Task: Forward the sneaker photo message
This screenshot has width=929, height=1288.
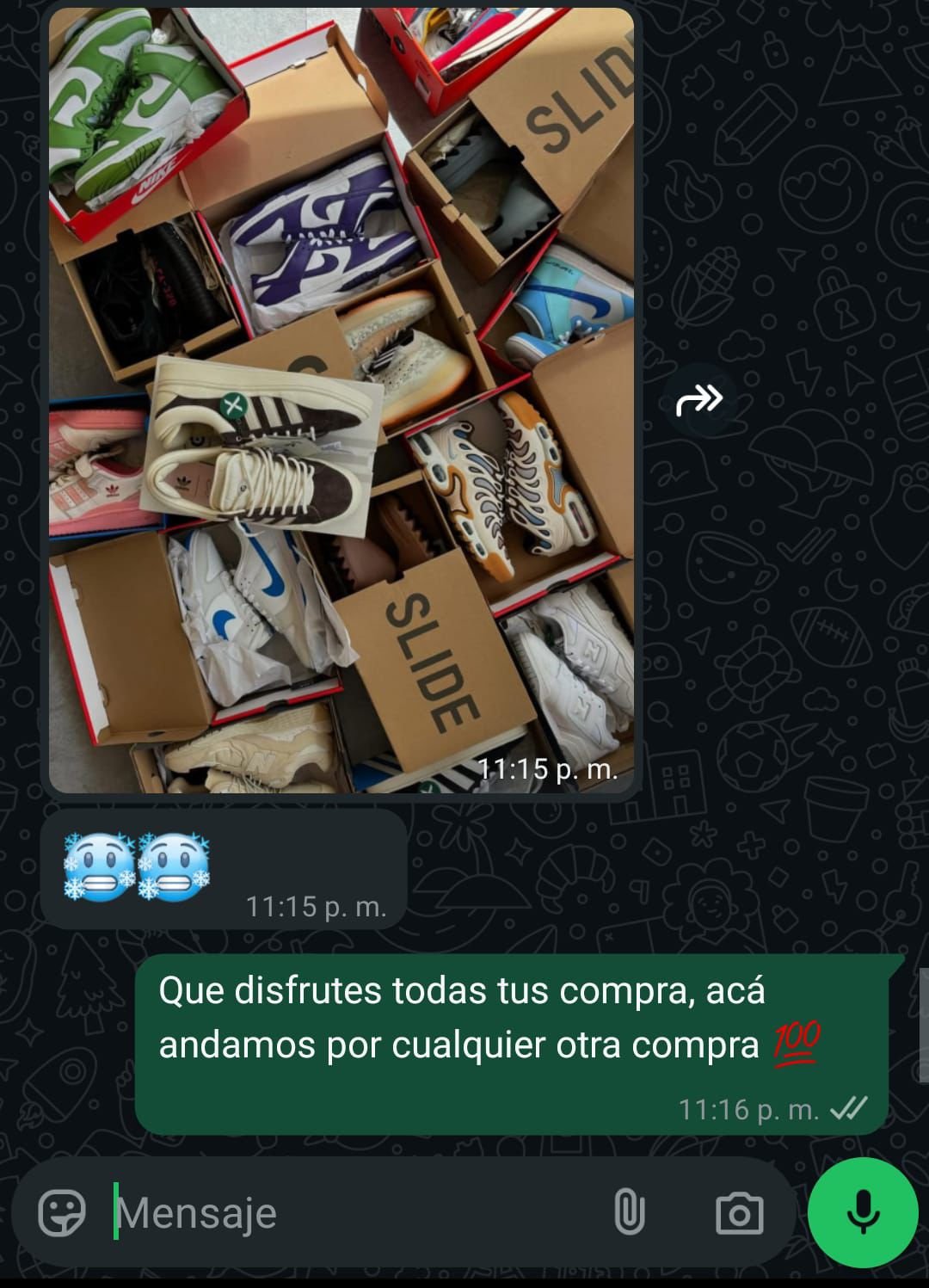Action: click(x=698, y=400)
